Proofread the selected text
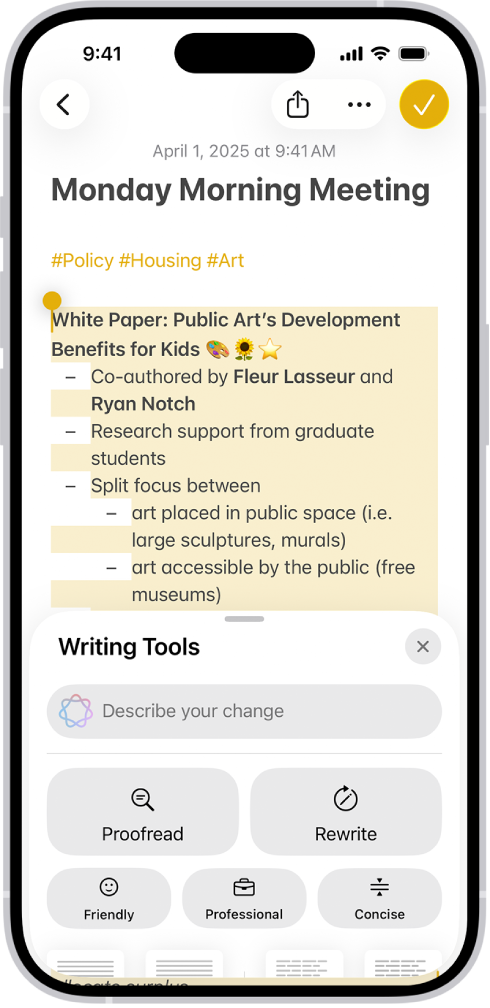Viewport: 490px width, 1008px height. 143,812
